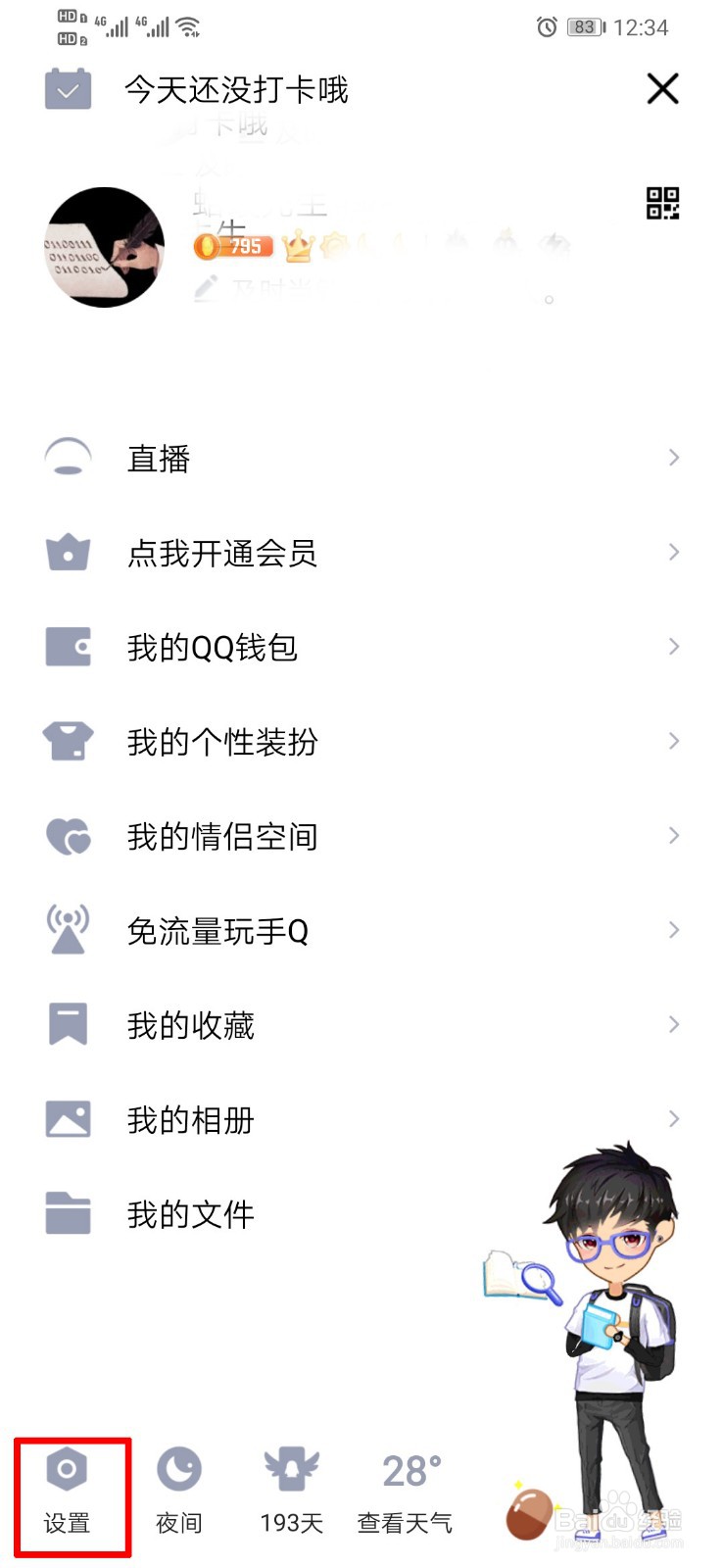Tap the 我的情侣空间 couple space icon
723x1568 pixels.
pos(67,836)
